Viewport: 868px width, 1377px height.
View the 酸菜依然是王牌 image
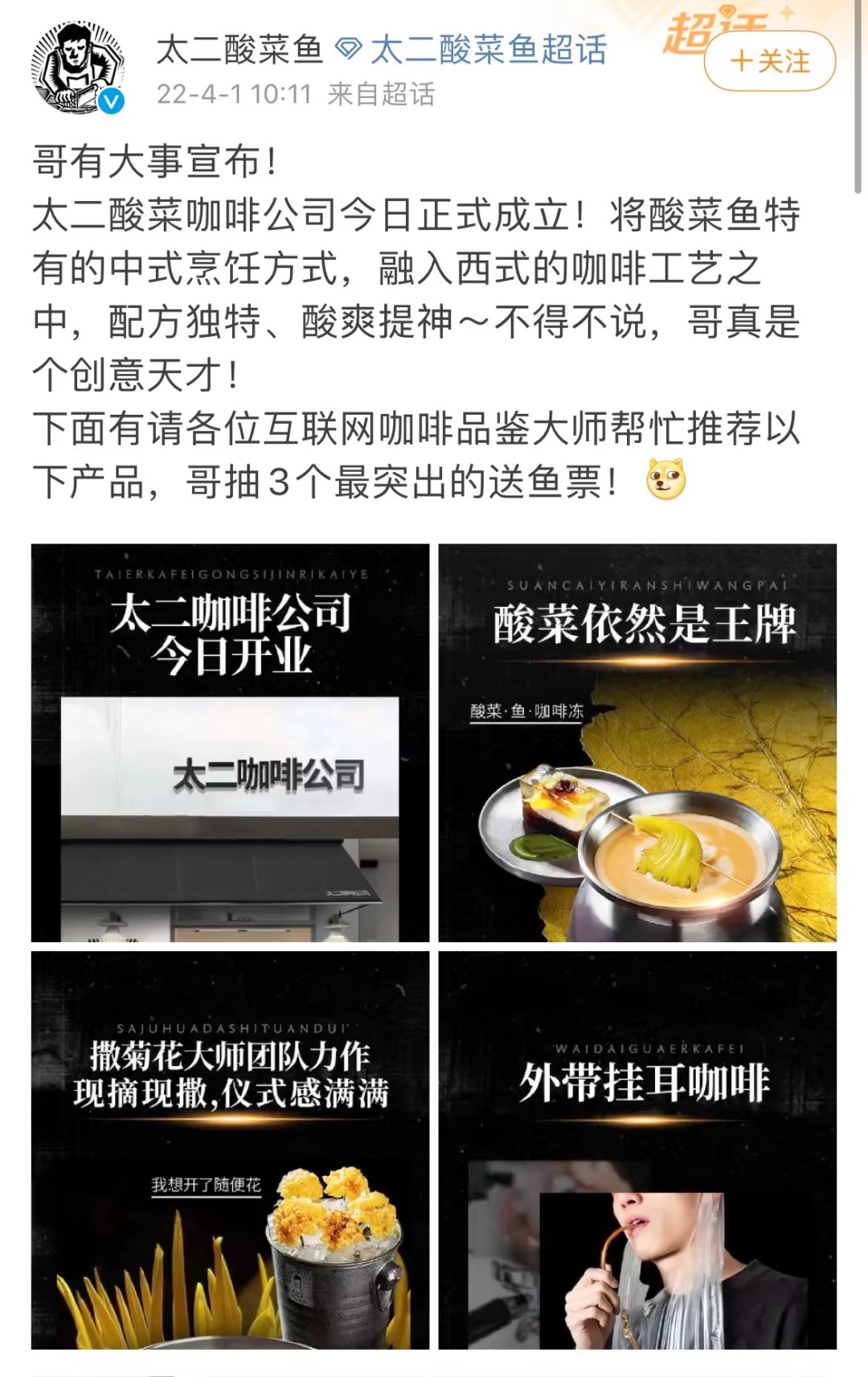click(637, 743)
